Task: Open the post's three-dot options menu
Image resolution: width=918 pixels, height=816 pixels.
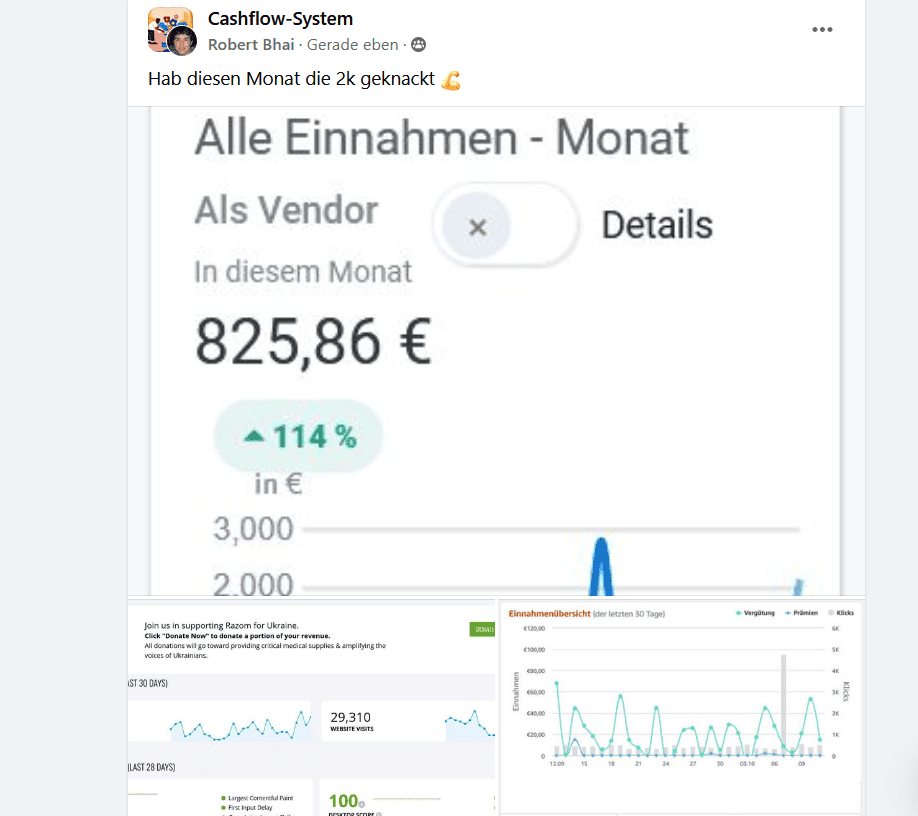Action: pyautogui.click(x=822, y=29)
